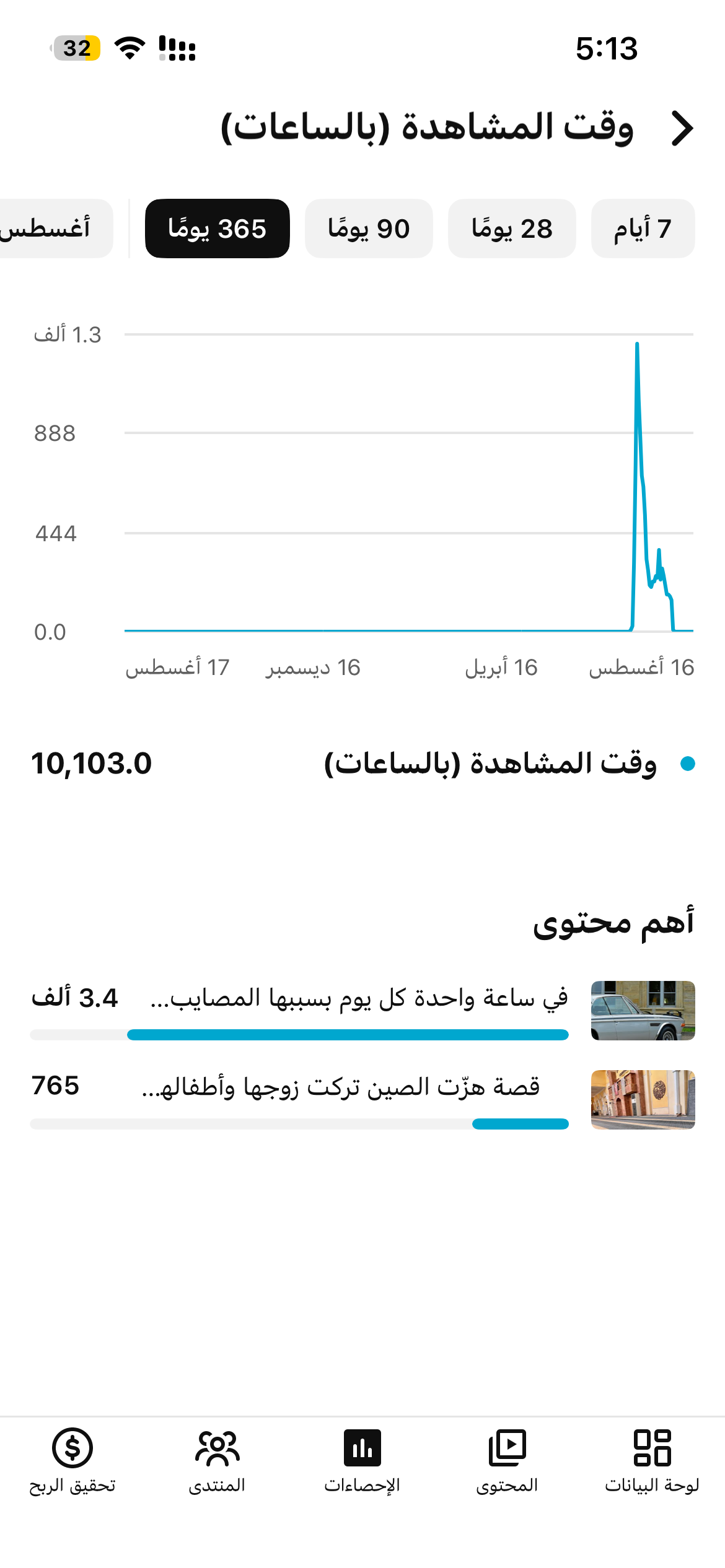This screenshot has width=725, height=1568.
Task: Open the تحقيق الربح monetization tab
Action: 72,1461
